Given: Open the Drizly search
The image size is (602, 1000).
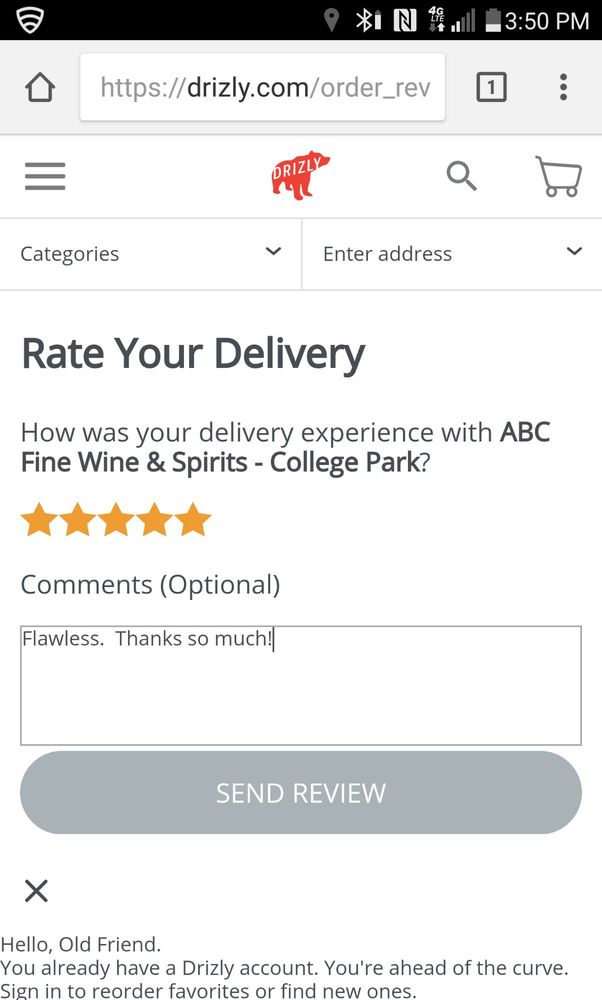Looking at the screenshot, I should [x=461, y=176].
